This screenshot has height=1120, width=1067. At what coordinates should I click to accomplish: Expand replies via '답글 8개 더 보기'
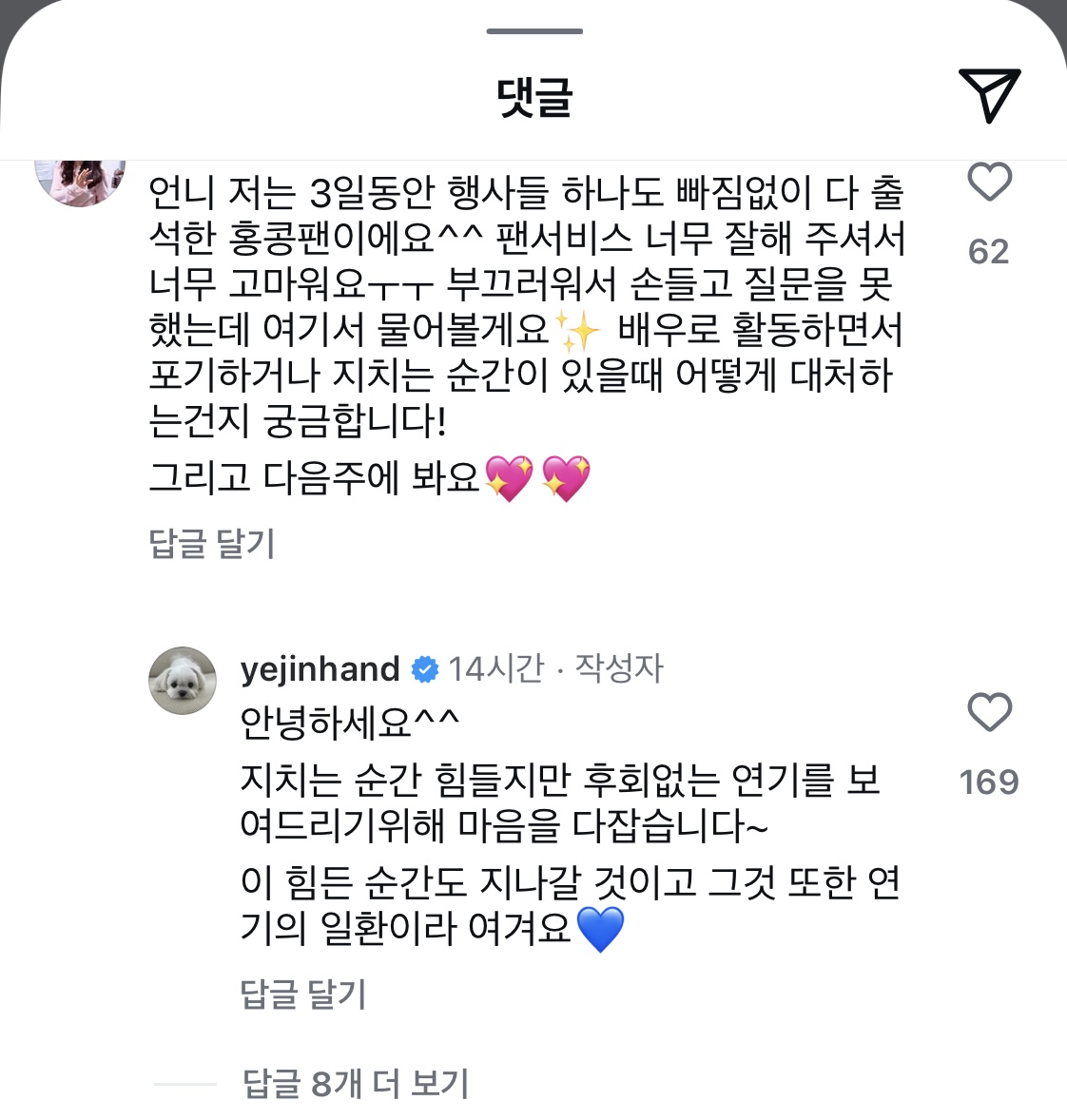click(x=356, y=1081)
